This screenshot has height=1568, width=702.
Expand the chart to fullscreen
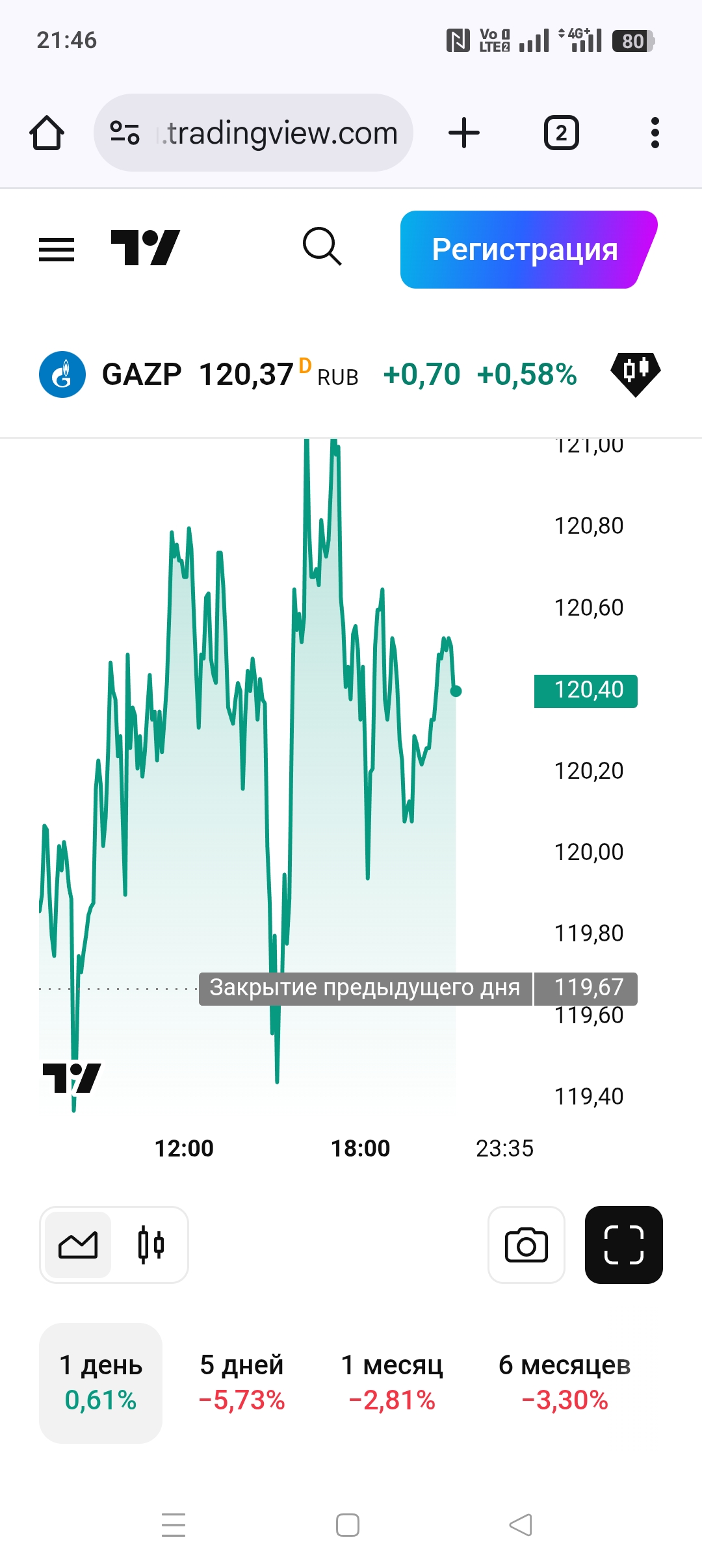tap(623, 1245)
